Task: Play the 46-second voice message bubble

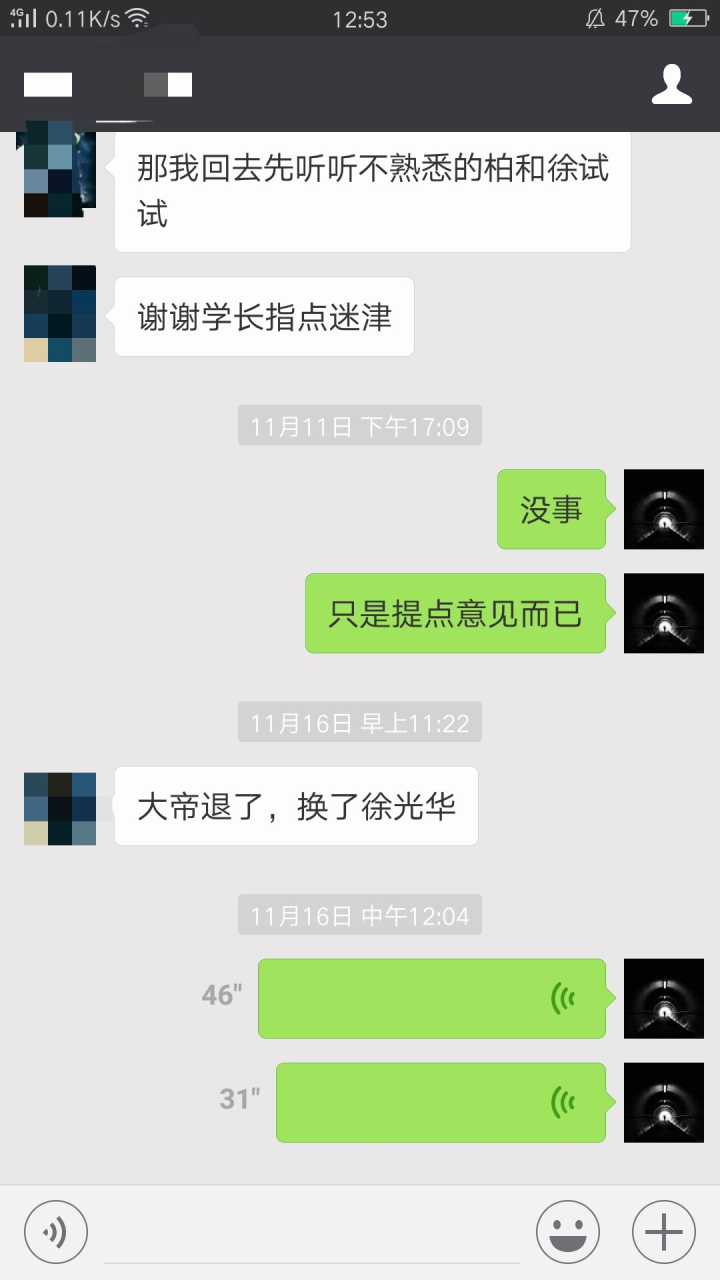Action: [x=430, y=997]
